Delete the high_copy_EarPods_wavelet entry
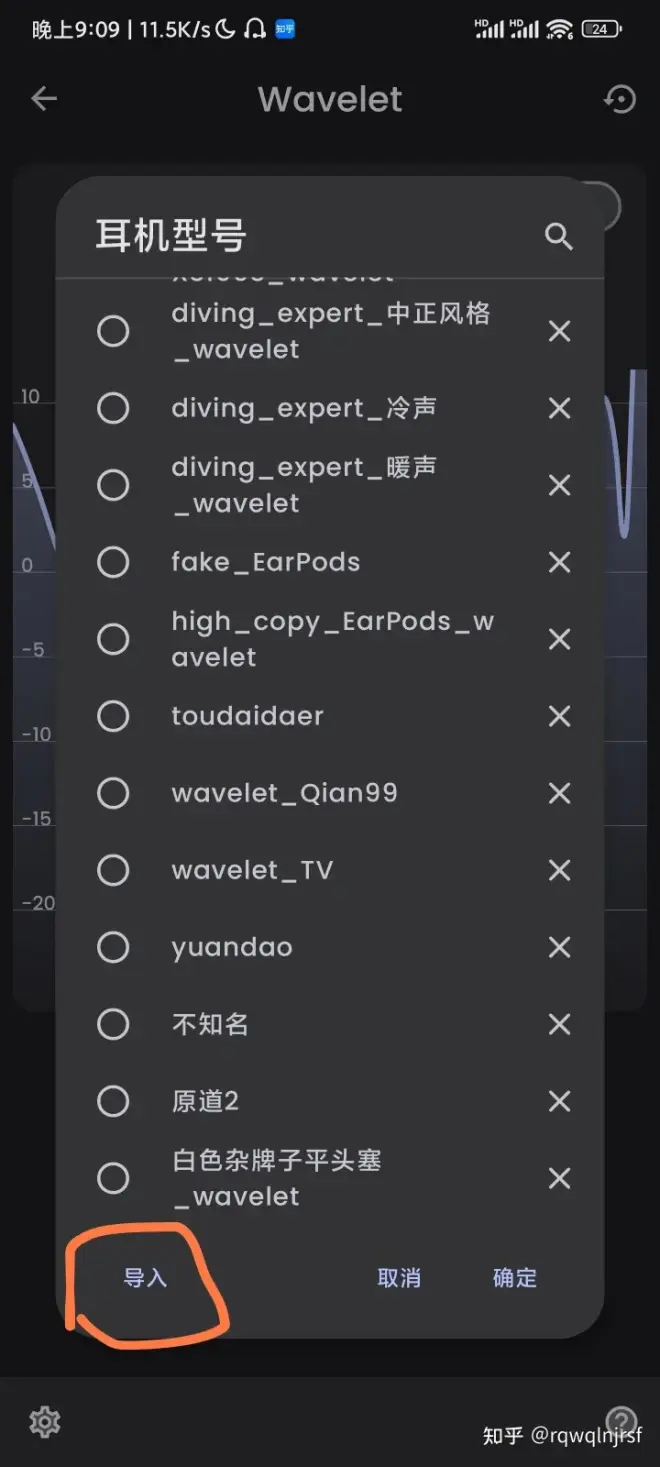The width and height of the screenshot is (660, 1467). (559, 639)
